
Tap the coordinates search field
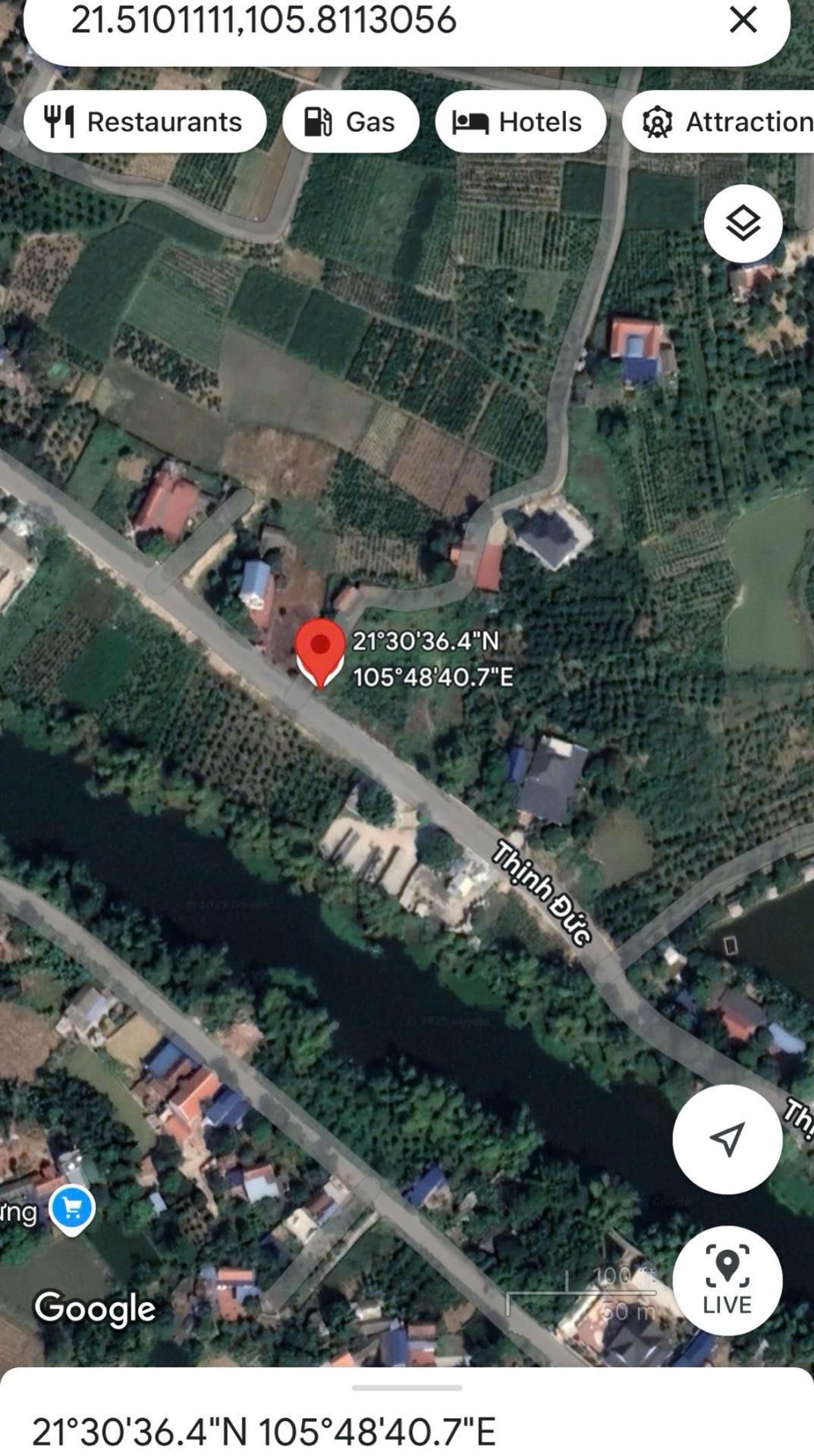364,21
